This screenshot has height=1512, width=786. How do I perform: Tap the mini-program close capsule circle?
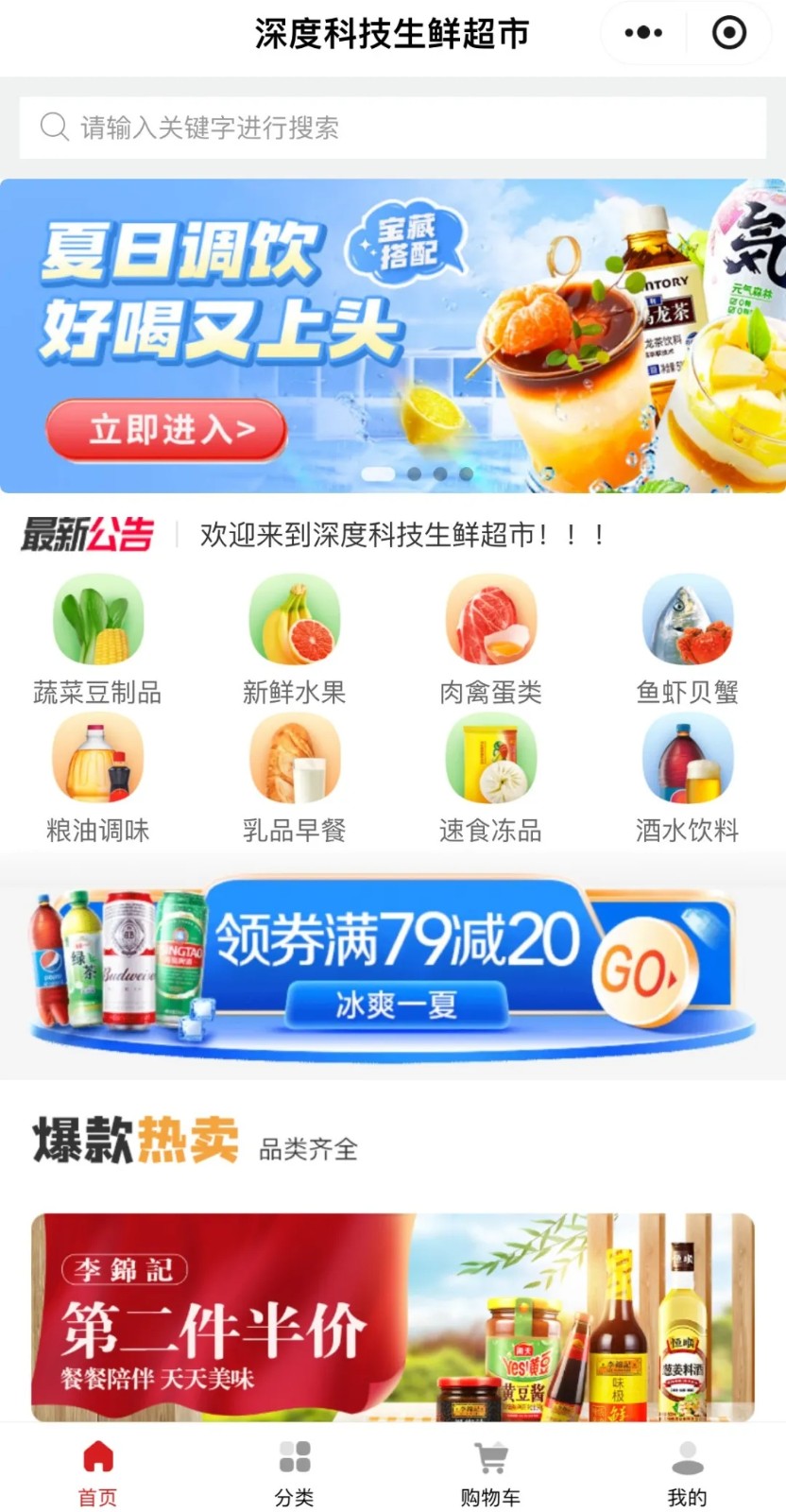tap(728, 31)
